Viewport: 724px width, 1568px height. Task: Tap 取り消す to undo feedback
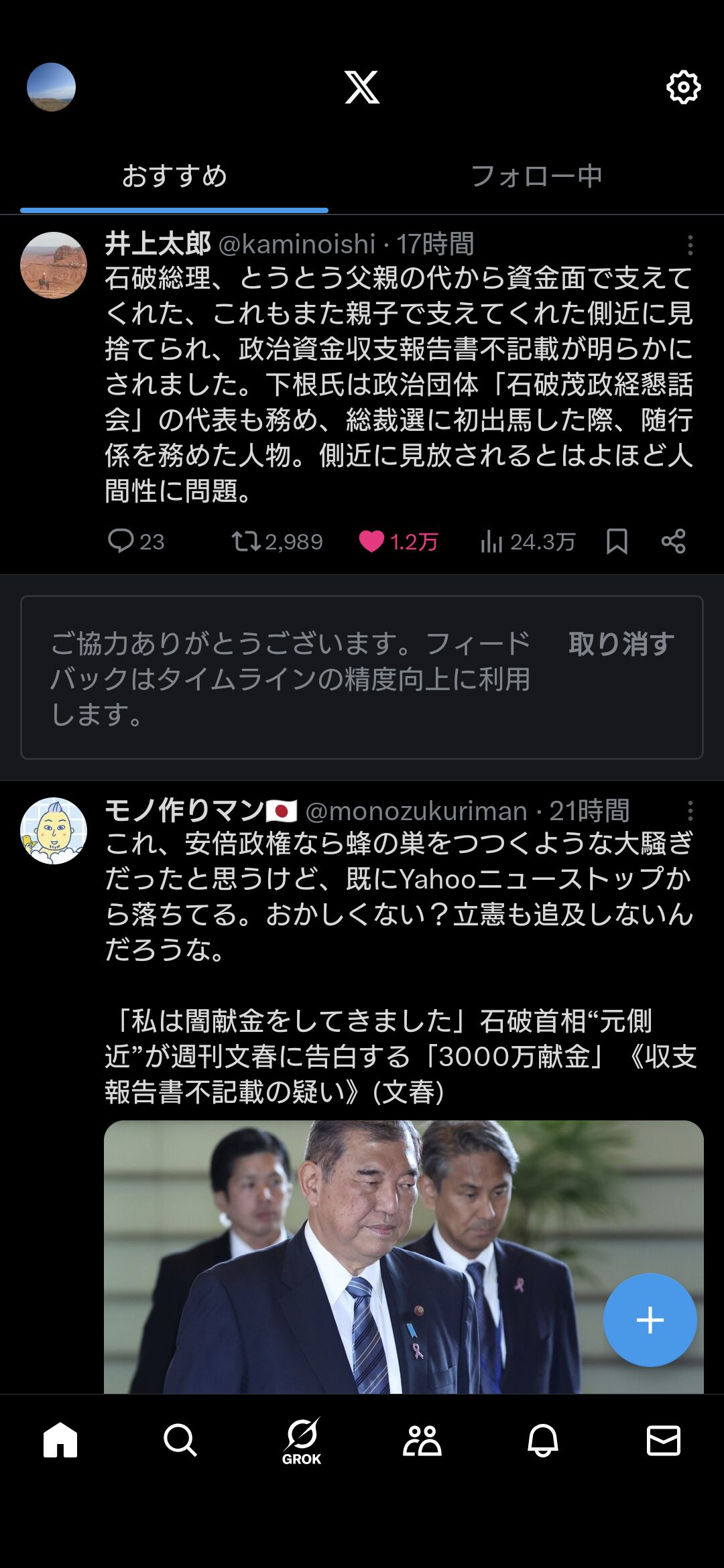pos(621,644)
